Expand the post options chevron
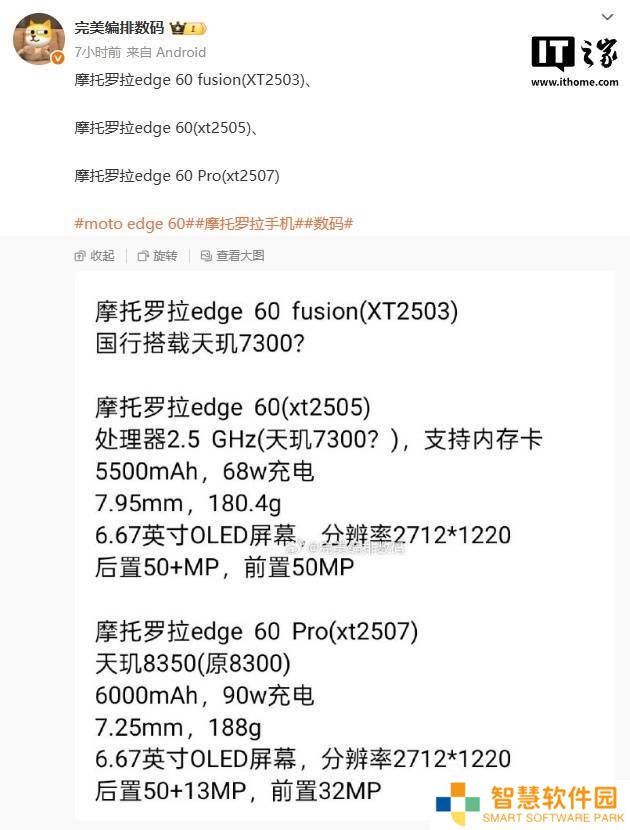Screen dimensions: 630x830 pos(606,19)
